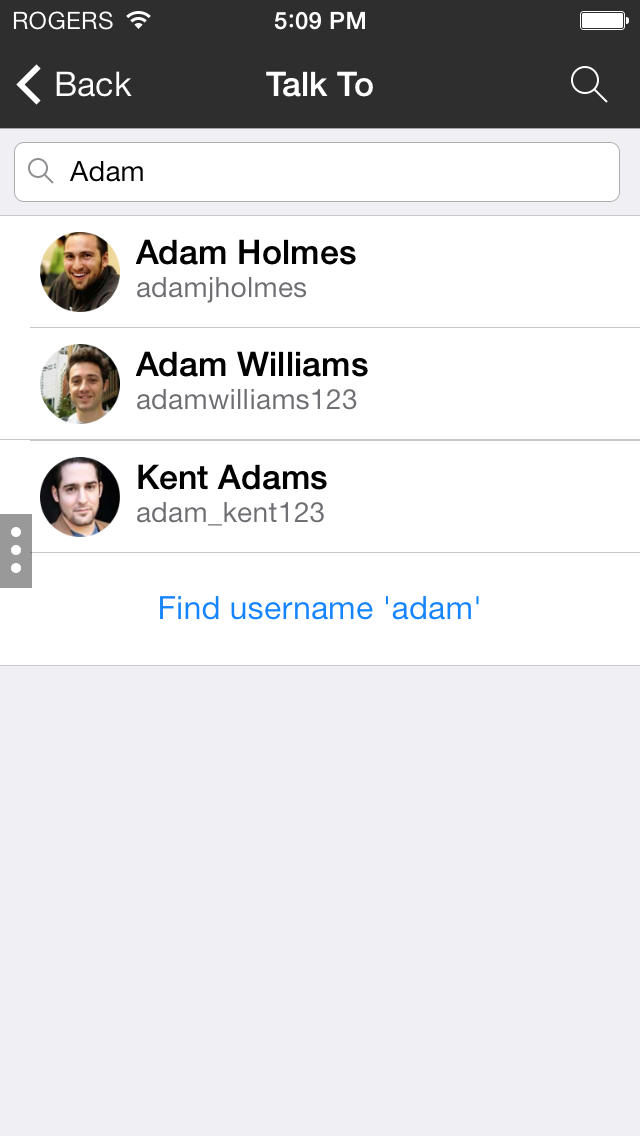The height and width of the screenshot is (1136, 640).
Task: Go back using the Back button
Action: [x=75, y=85]
